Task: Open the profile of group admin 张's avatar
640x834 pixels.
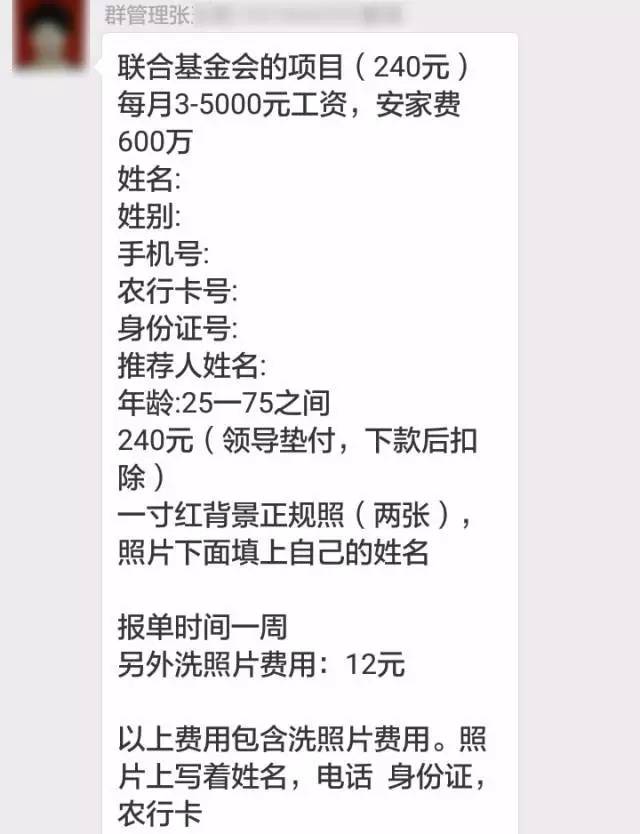Action: click(x=48, y=36)
